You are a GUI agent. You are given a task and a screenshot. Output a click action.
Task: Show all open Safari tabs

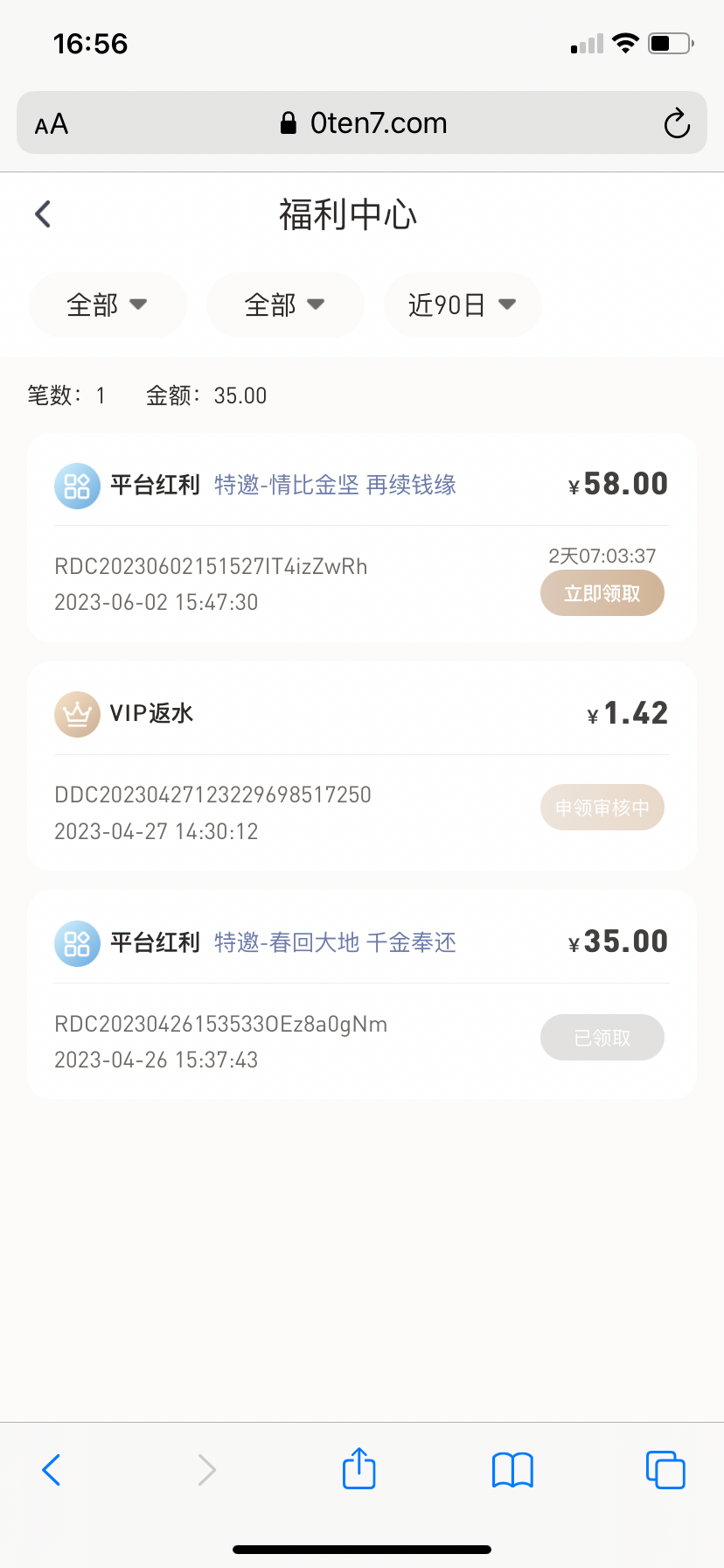[x=665, y=1470]
